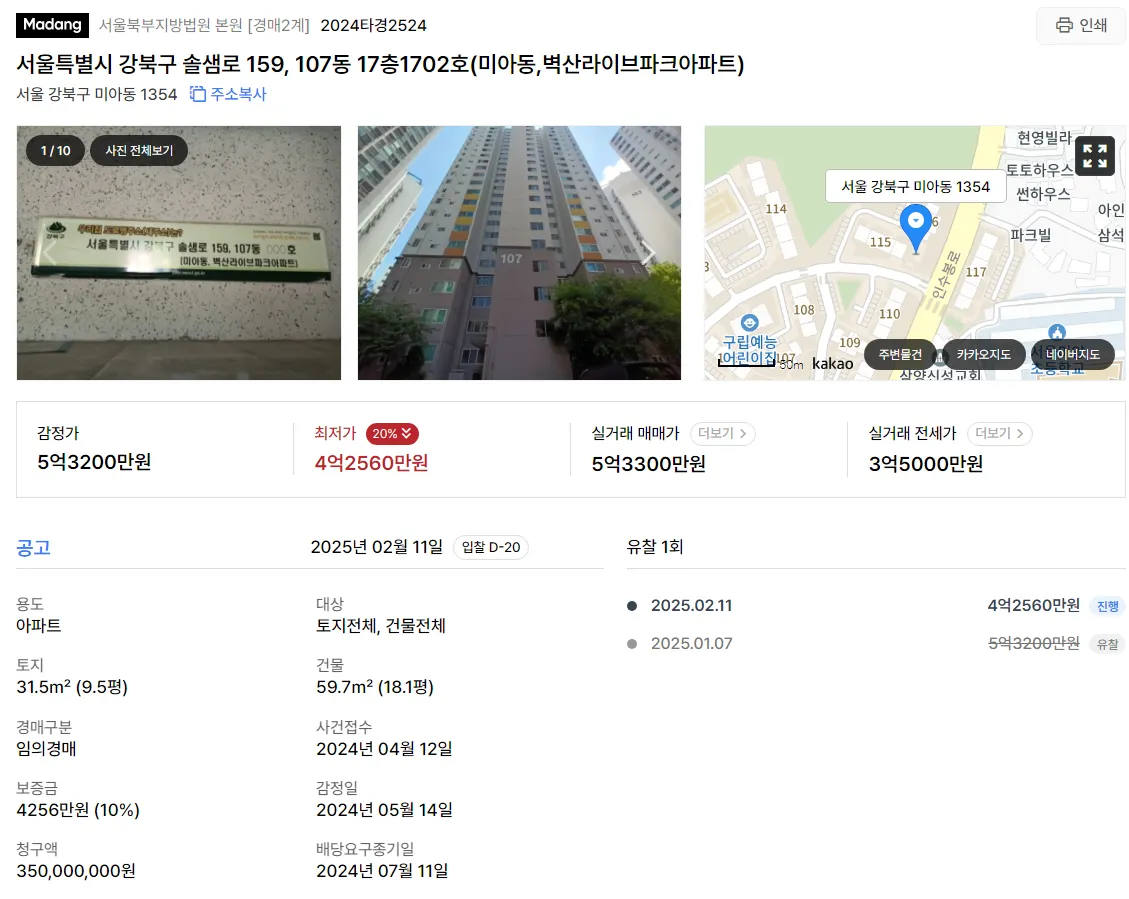
Task: Tap 더보기 next to 실거래 매매가
Action: [x=722, y=433]
